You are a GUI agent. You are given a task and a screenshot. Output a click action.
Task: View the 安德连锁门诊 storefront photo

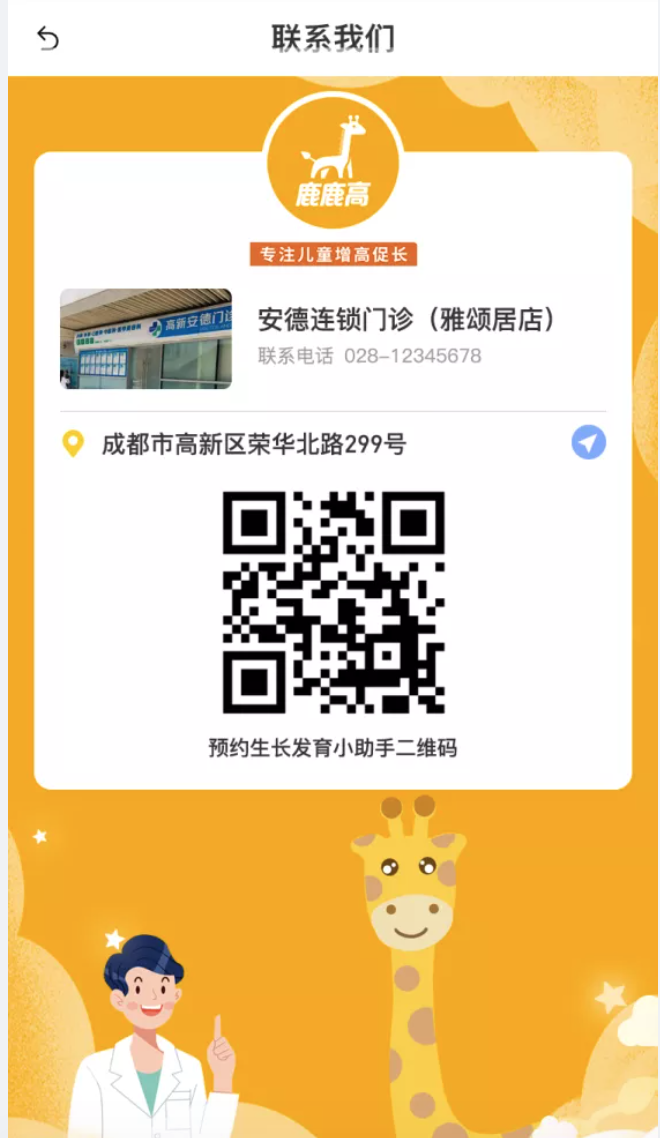click(x=146, y=339)
